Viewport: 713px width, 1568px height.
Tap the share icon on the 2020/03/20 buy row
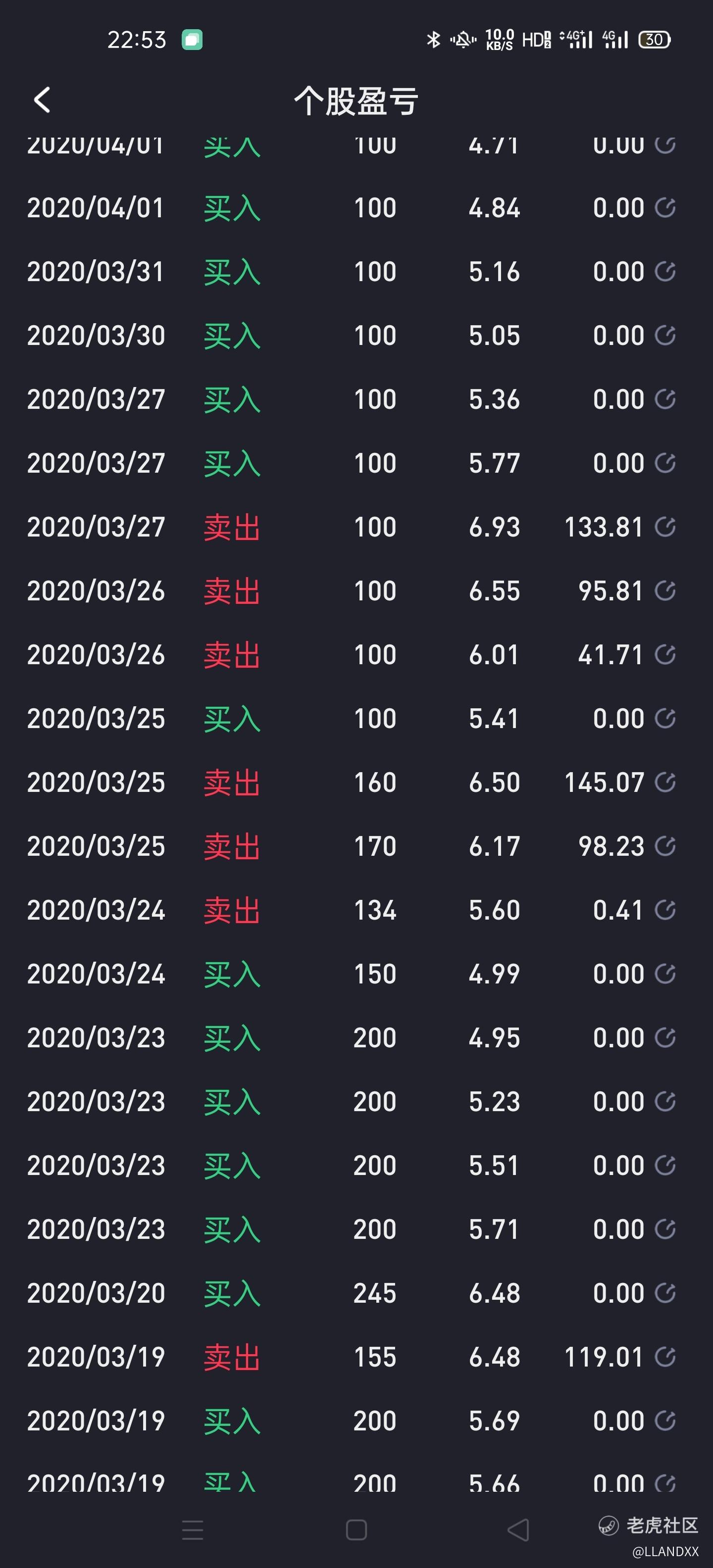[x=665, y=1293]
